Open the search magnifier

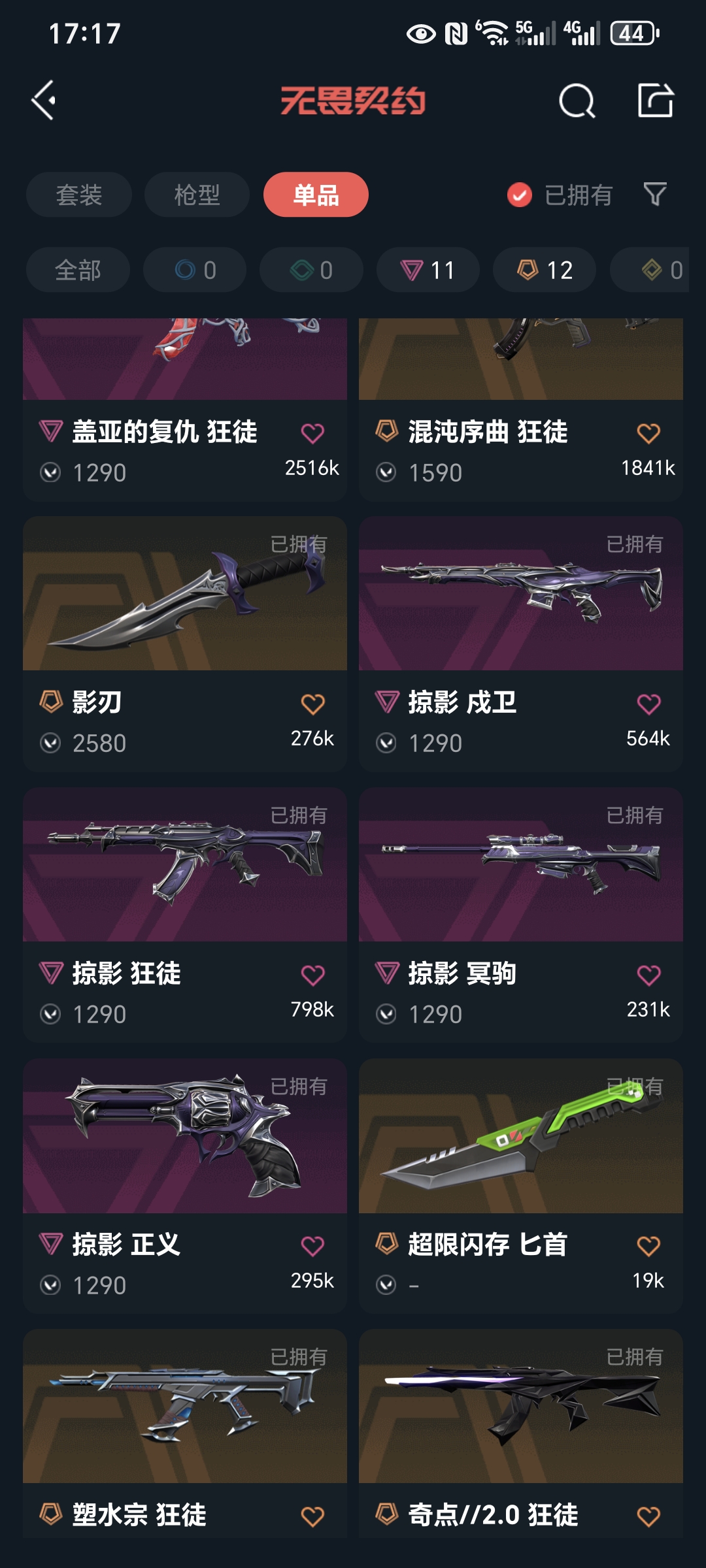point(577,101)
